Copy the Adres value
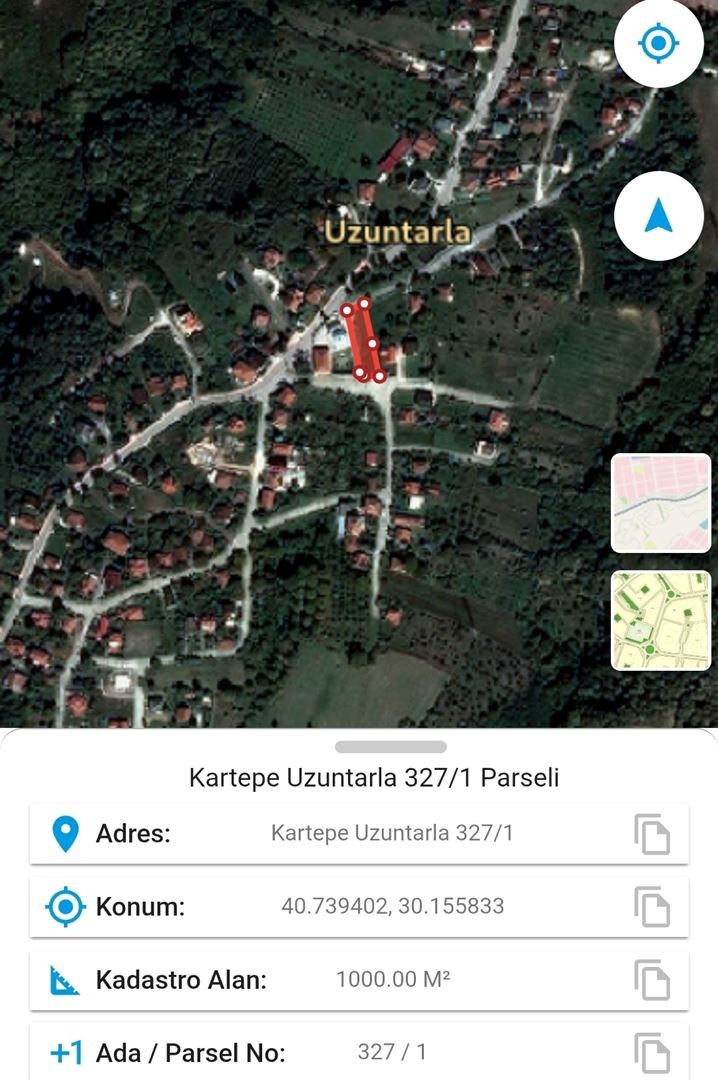The width and height of the screenshot is (718, 1080). click(x=652, y=834)
